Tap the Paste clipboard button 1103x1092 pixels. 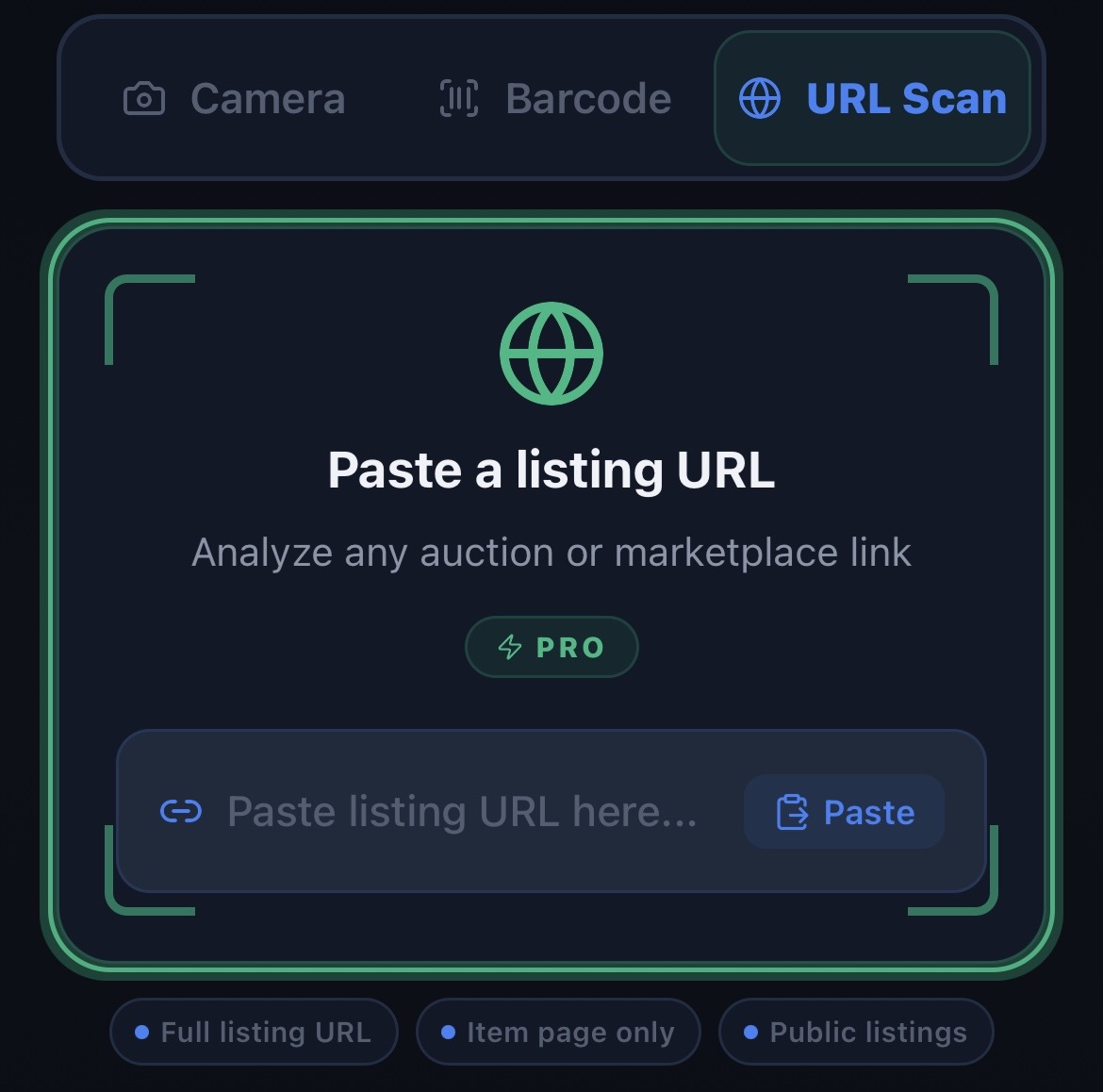(x=845, y=812)
